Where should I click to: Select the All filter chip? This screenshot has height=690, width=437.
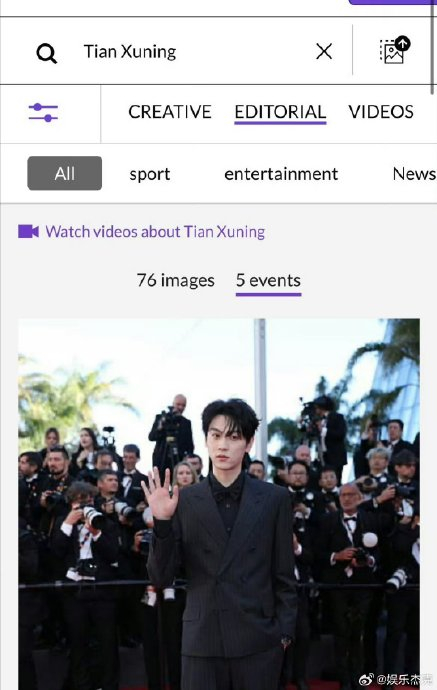[65, 173]
